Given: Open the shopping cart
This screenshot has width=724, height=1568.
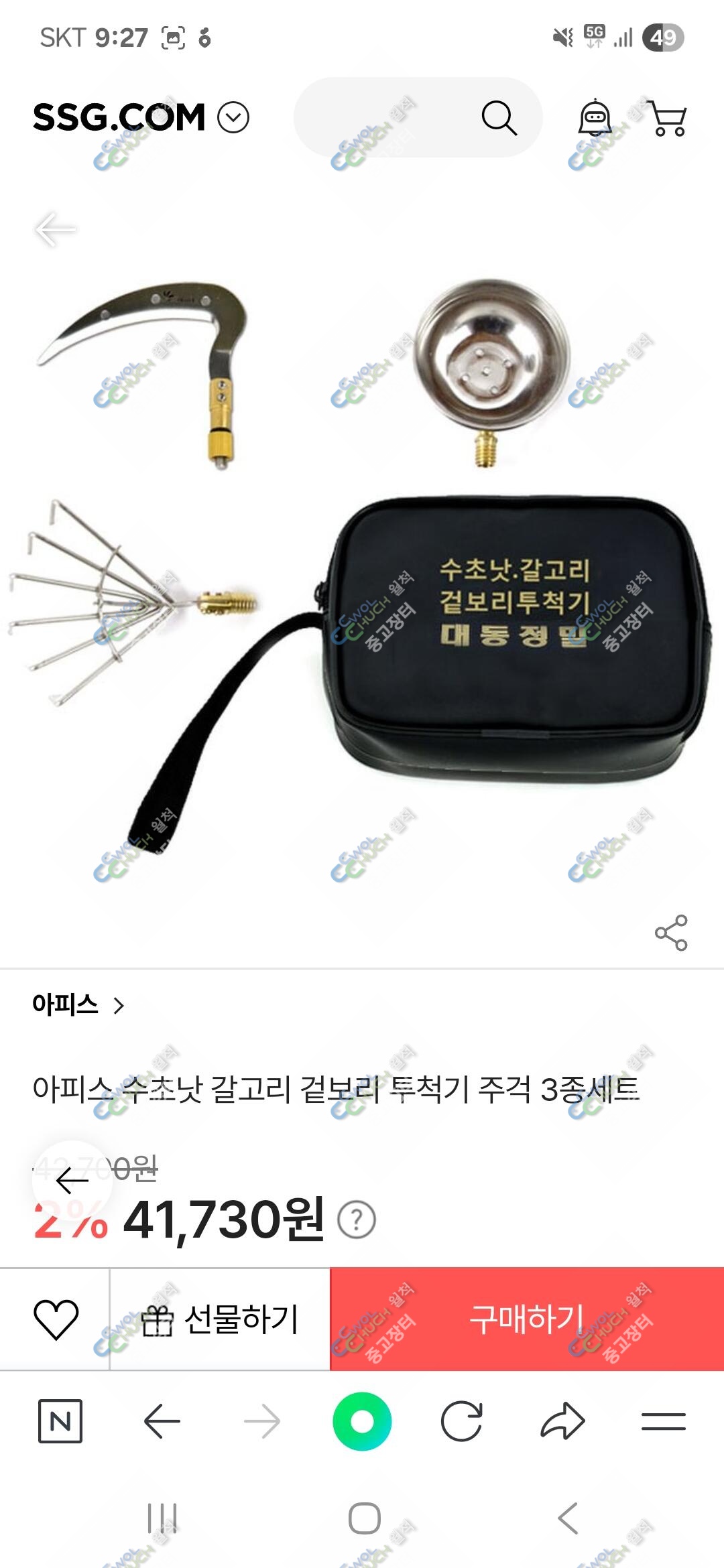Looking at the screenshot, I should pos(668,118).
